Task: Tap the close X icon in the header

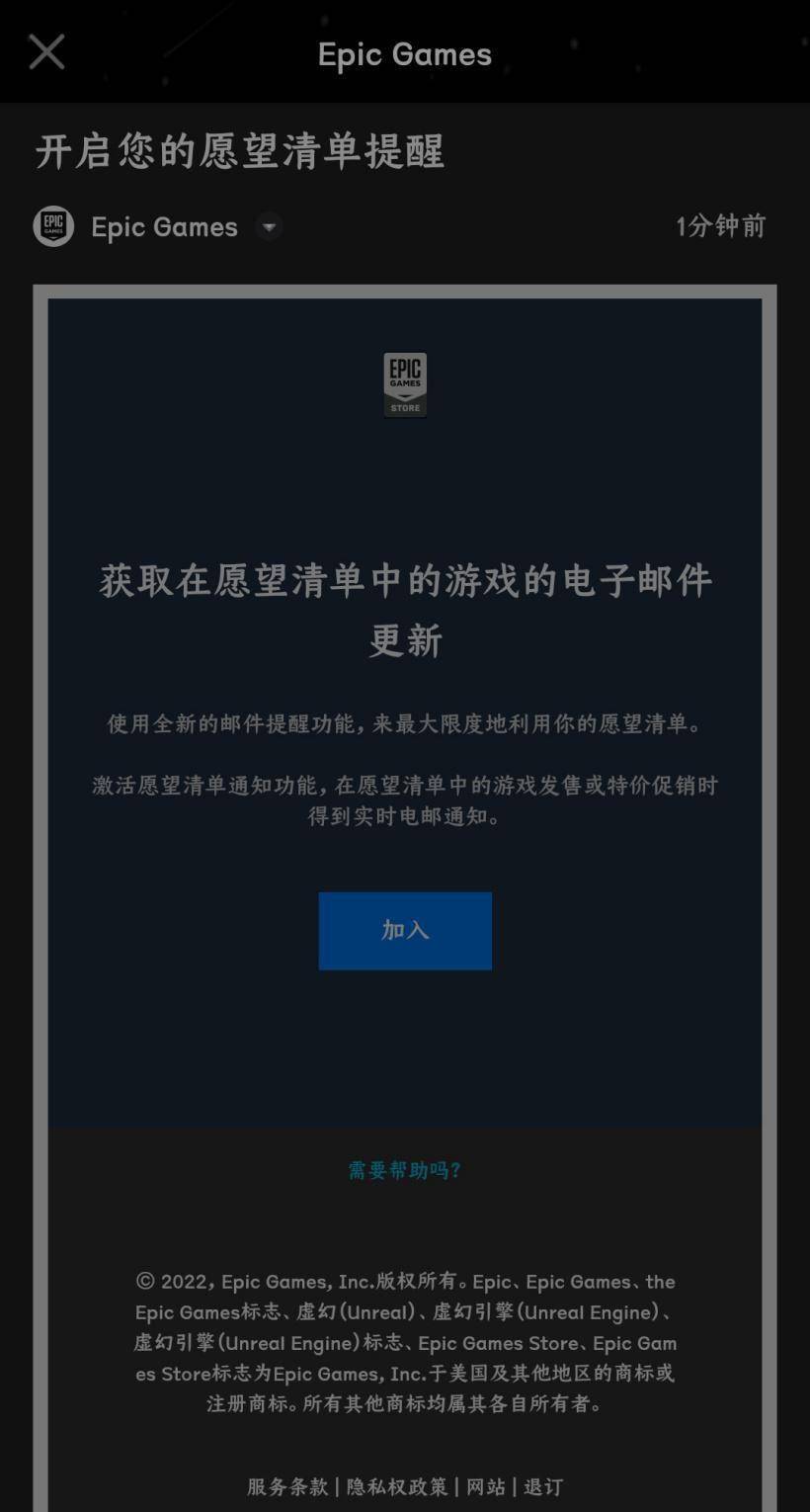Action: coord(45,51)
